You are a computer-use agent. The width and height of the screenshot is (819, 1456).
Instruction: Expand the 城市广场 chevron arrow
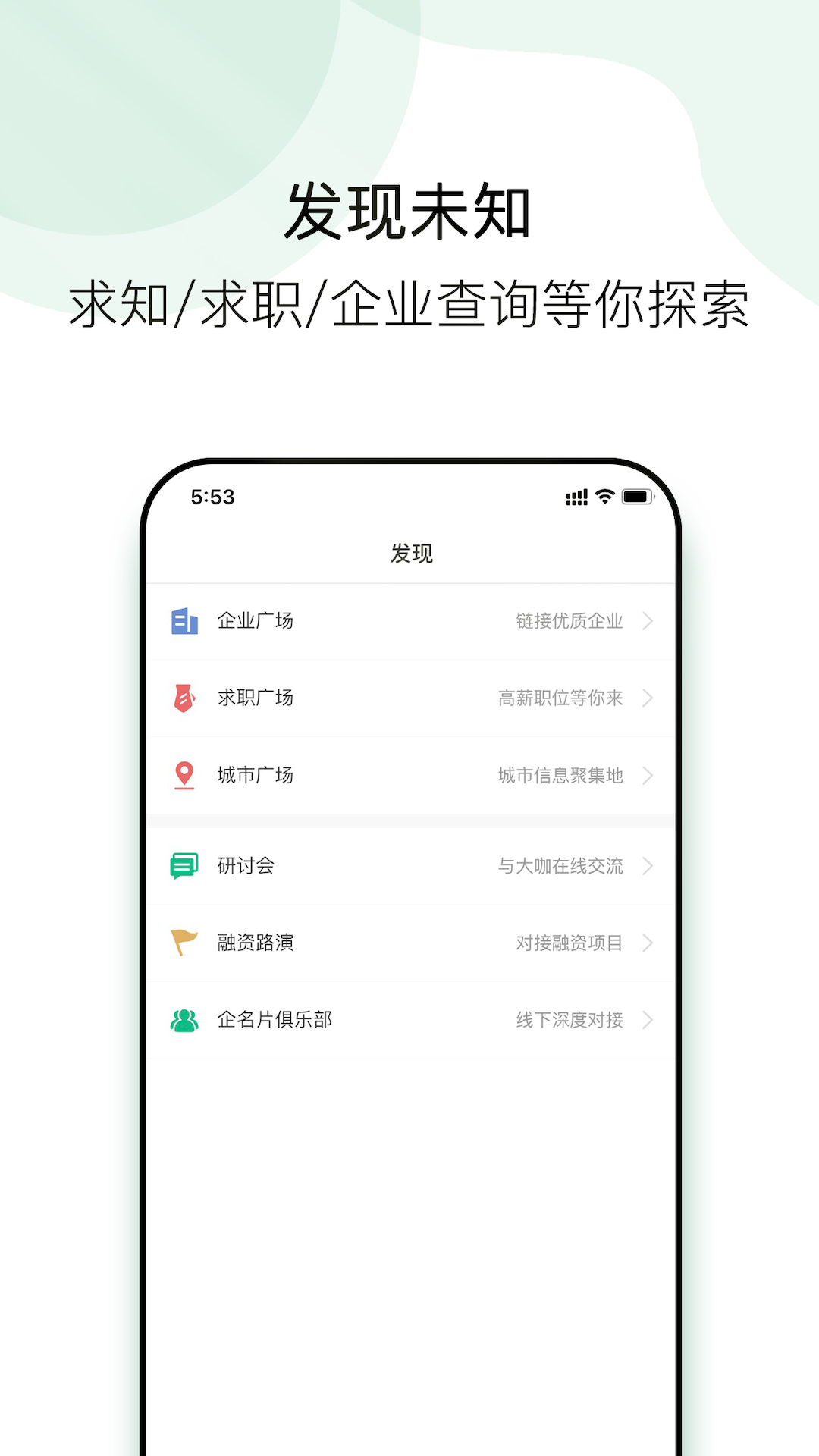648,775
